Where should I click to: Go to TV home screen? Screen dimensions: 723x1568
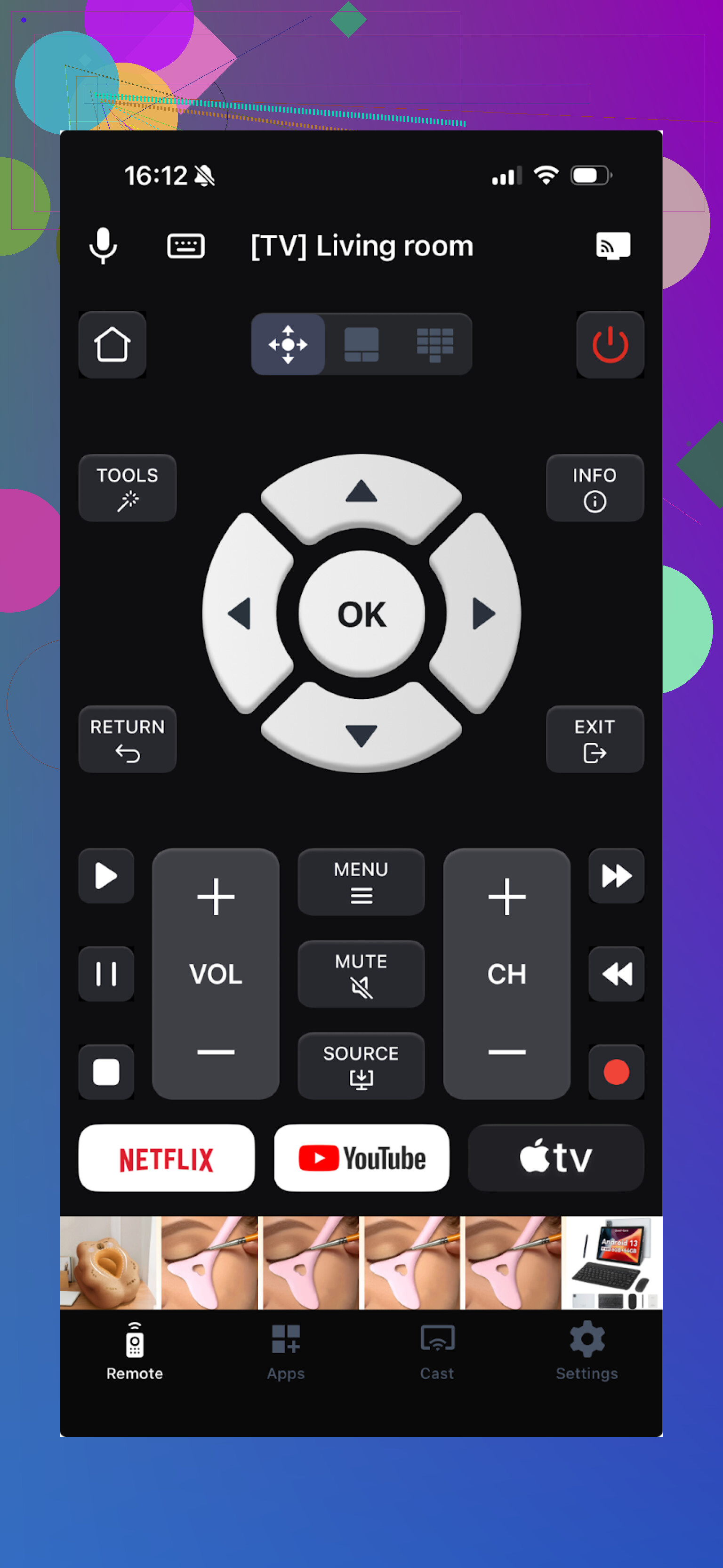click(112, 345)
